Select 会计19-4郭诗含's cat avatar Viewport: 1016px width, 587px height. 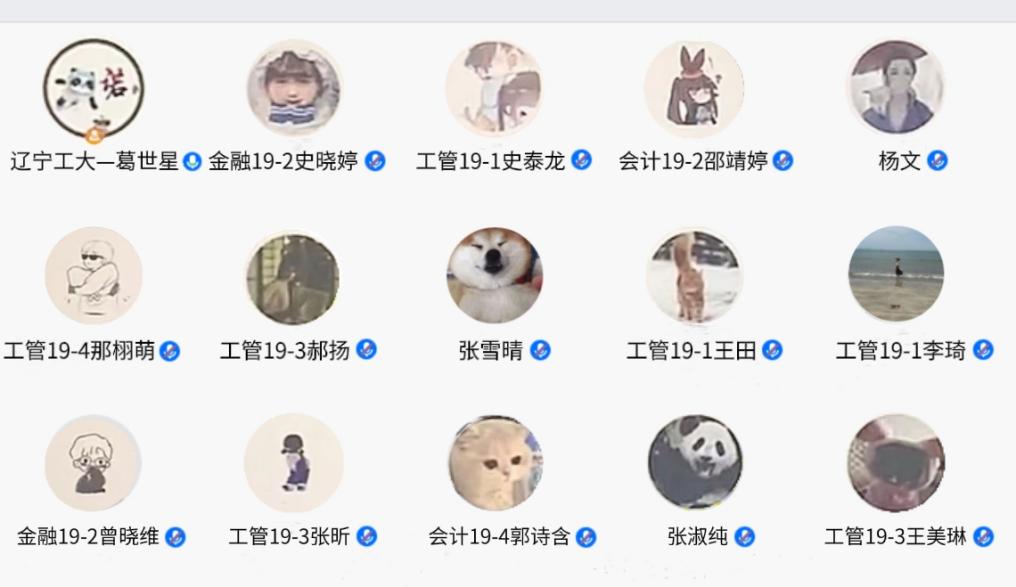(494, 463)
